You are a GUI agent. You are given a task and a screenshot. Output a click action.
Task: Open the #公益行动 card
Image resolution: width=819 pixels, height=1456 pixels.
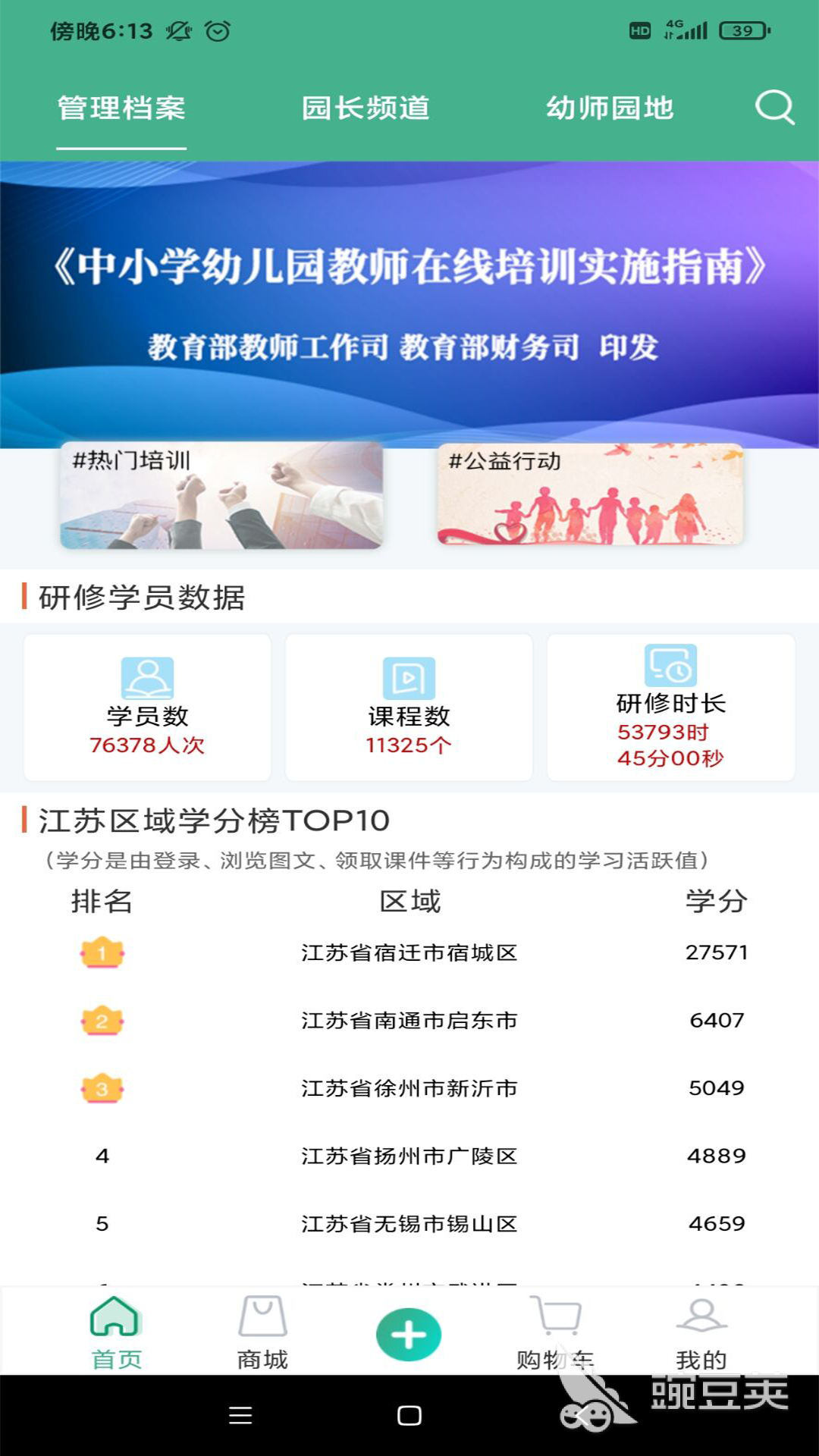click(590, 495)
